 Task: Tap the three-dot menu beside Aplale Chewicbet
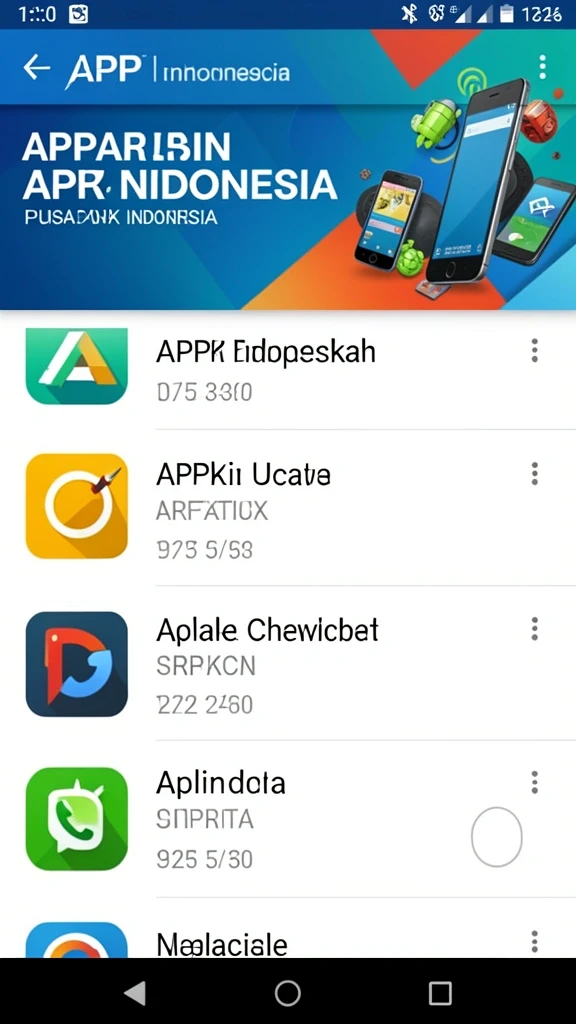tap(535, 629)
